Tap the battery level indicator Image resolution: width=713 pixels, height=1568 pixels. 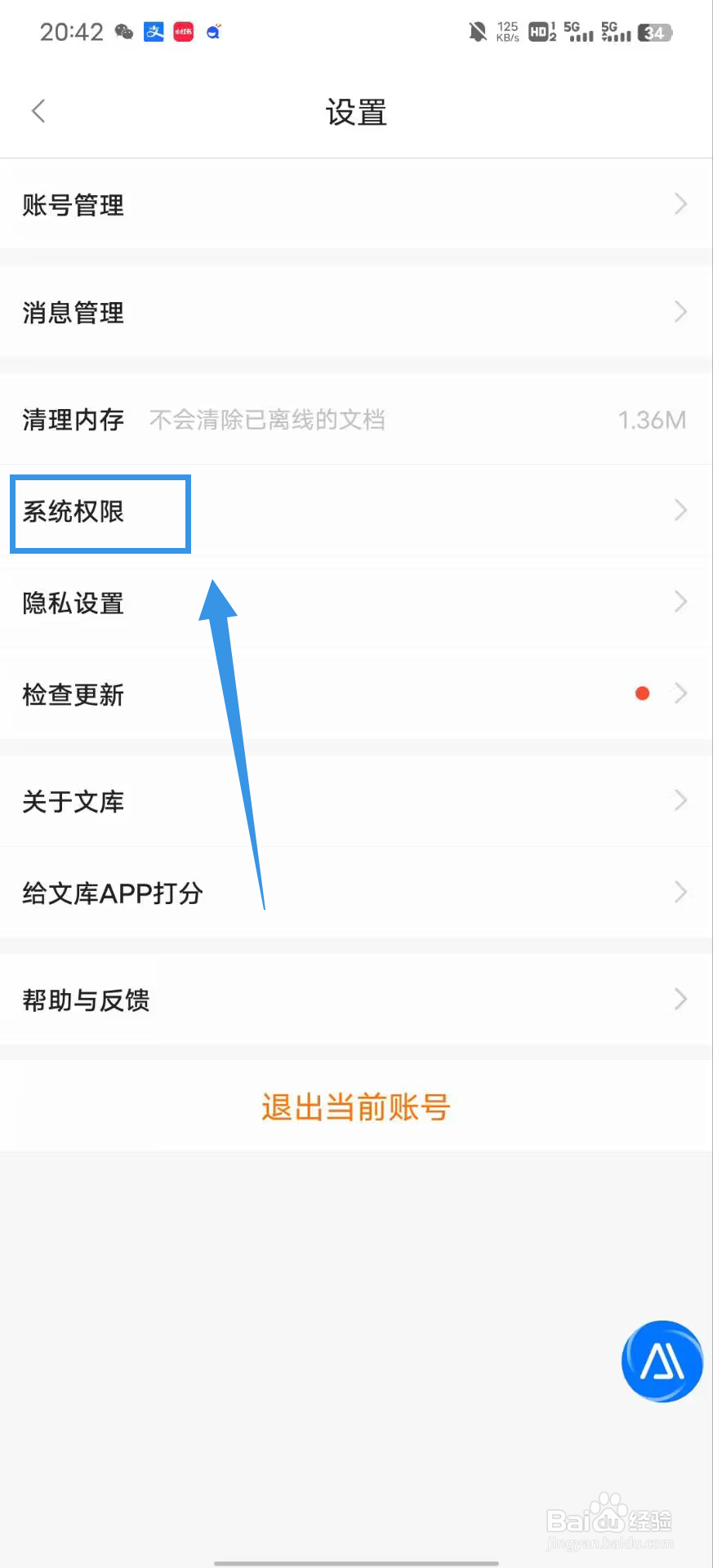click(653, 31)
